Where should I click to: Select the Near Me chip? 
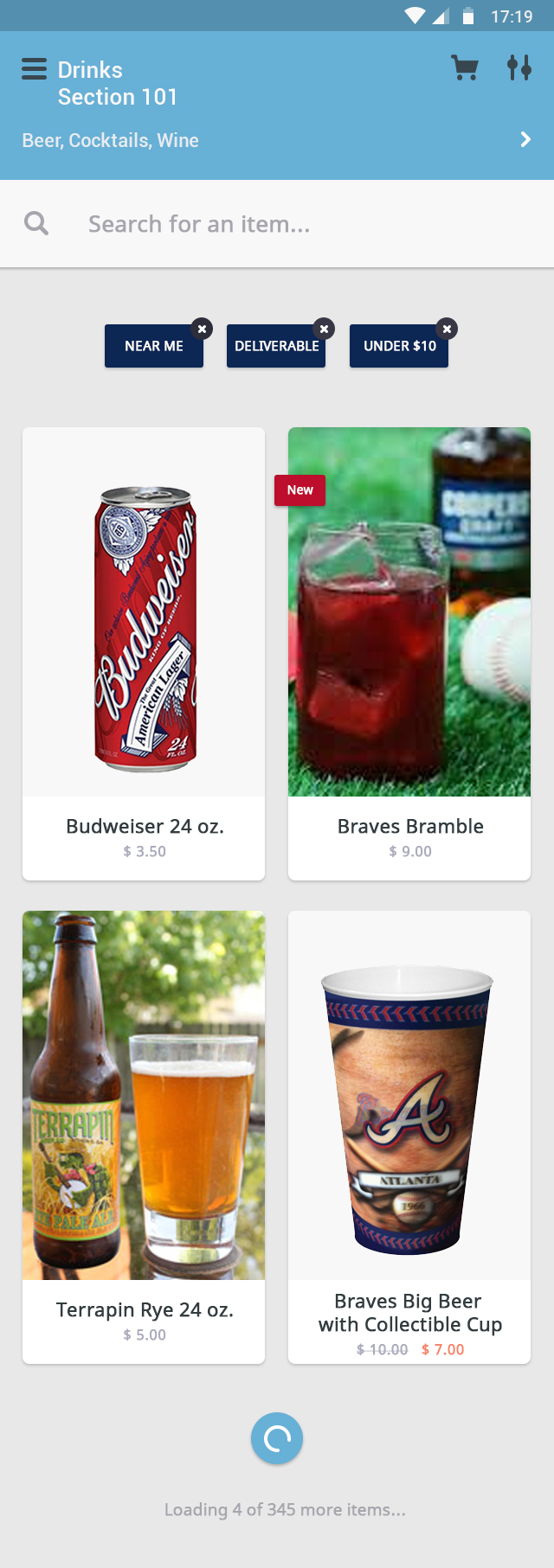pyautogui.click(x=153, y=347)
